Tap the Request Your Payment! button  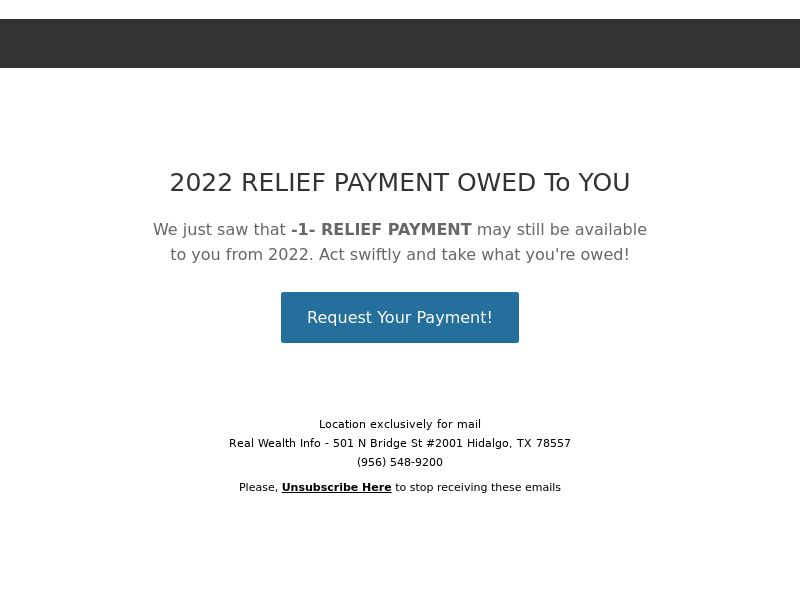click(399, 317)
